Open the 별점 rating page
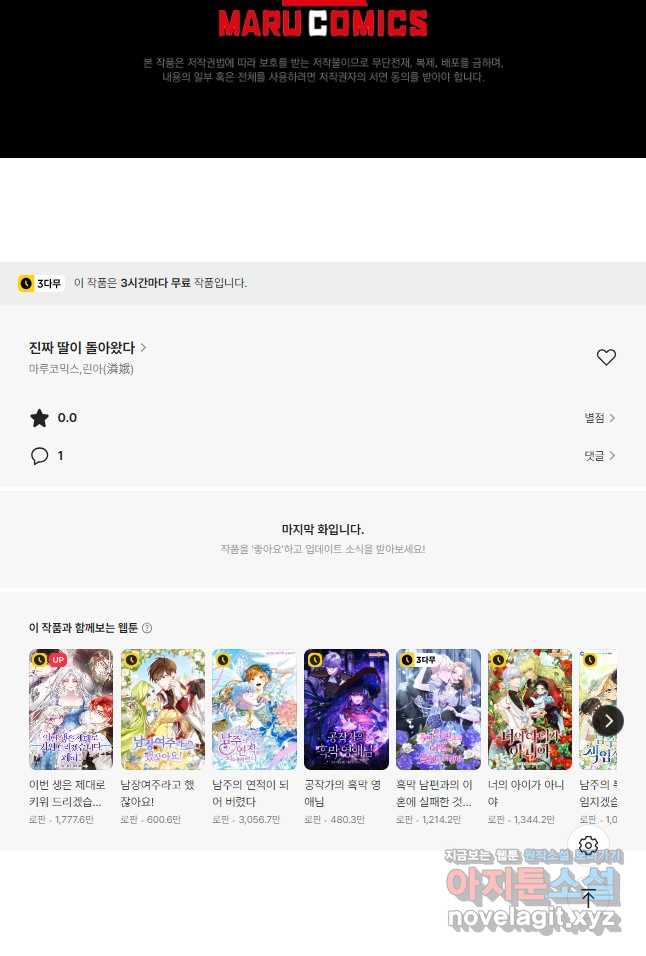Image resolution: width=646 pixels, height=956 pixels. coord(600,418)
